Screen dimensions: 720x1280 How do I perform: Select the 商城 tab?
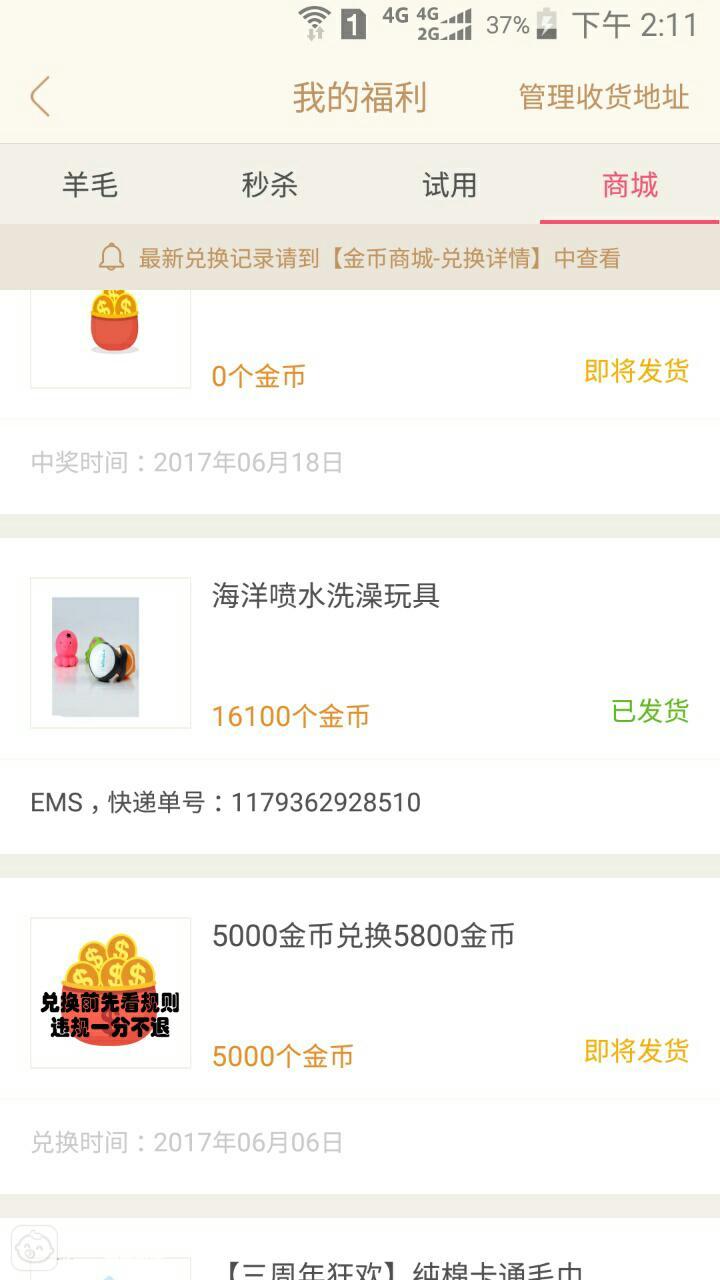click(630, 185)
